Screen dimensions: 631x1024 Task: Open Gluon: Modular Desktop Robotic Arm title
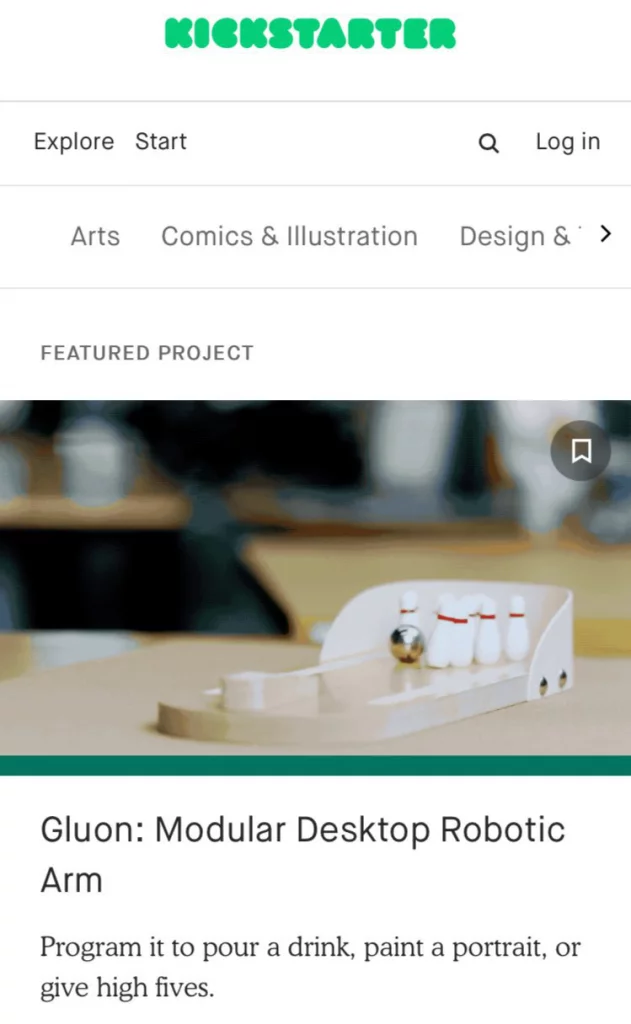[x=302, y=854]
